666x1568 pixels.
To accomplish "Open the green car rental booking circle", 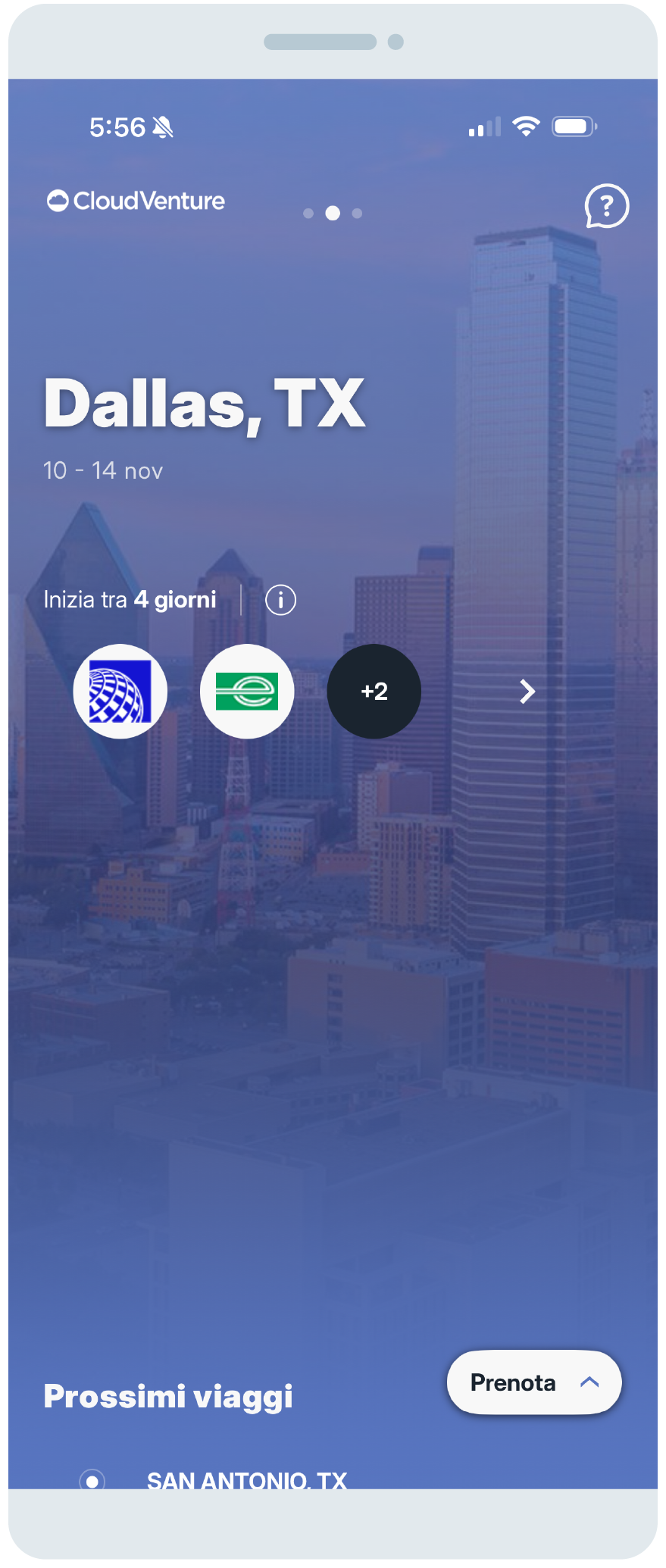I will tap(247, 691).
